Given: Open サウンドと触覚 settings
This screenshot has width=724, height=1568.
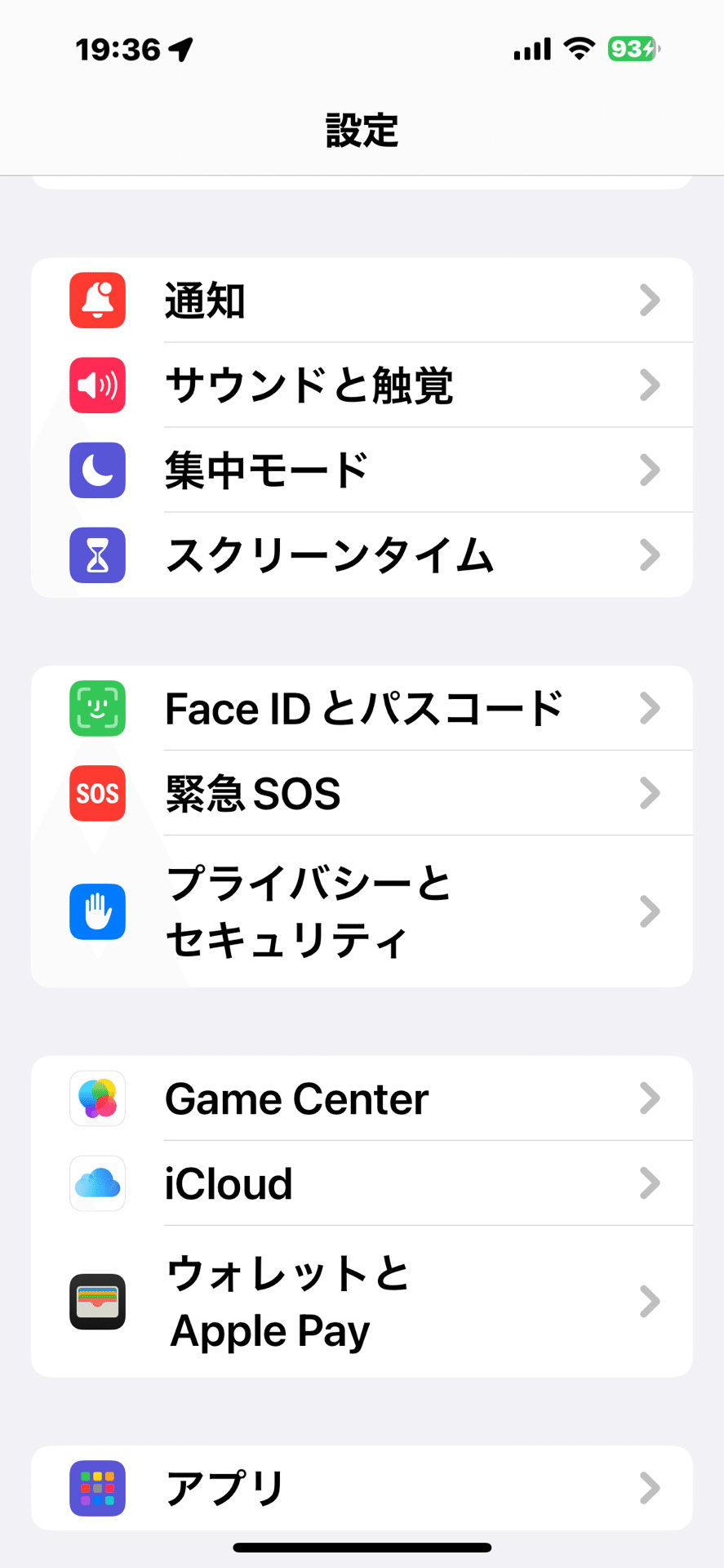Looking at the screenshot, I should point(362,385).
